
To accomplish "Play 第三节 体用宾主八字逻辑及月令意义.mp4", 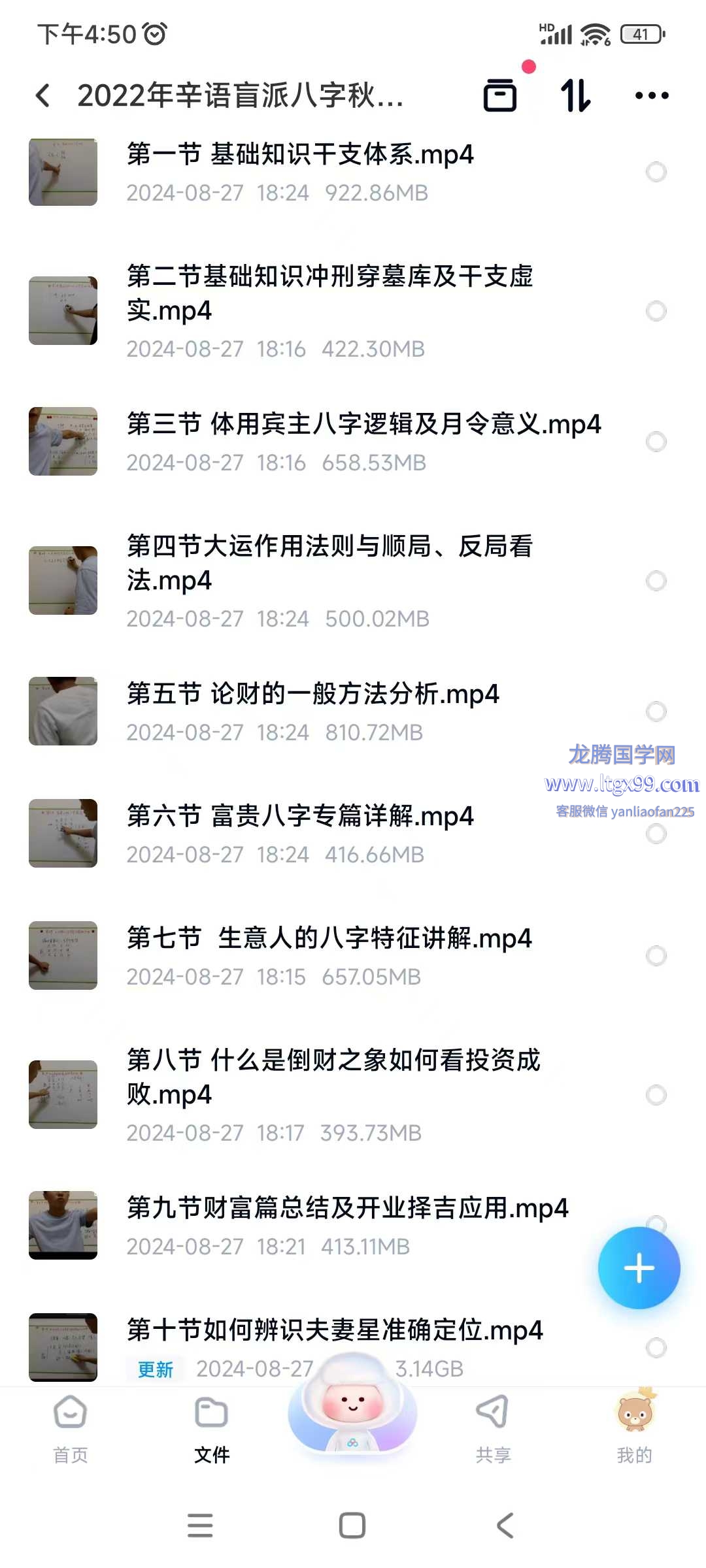I will point(363,425).
